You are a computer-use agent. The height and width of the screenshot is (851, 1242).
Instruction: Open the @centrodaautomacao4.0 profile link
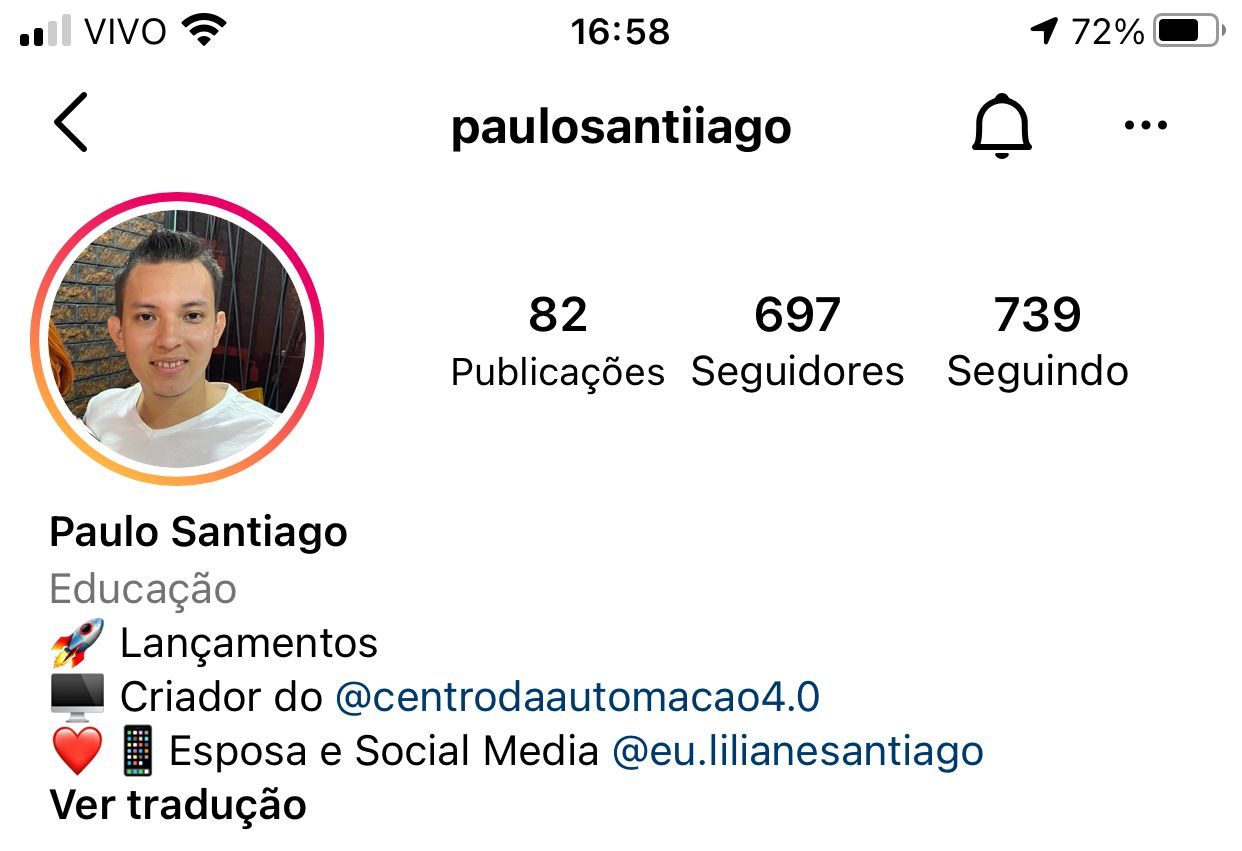coord(577,696)
